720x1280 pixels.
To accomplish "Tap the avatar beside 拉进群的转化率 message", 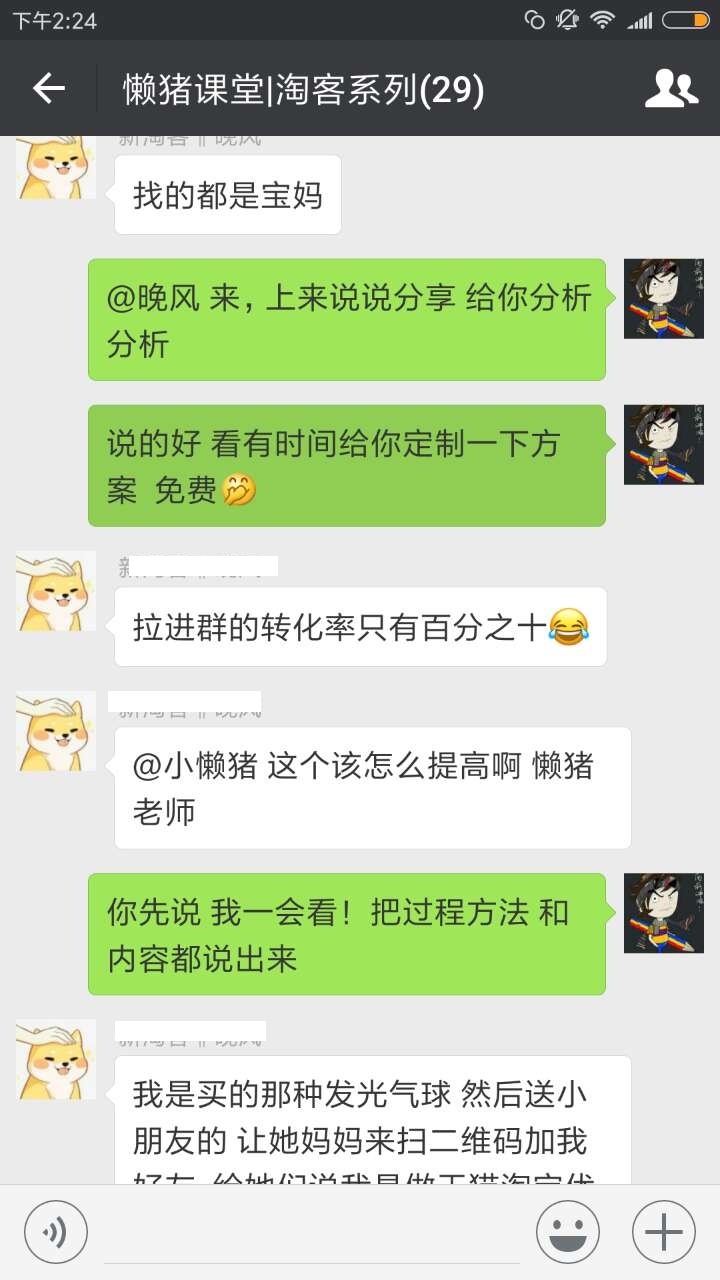I will click(56, 591).
